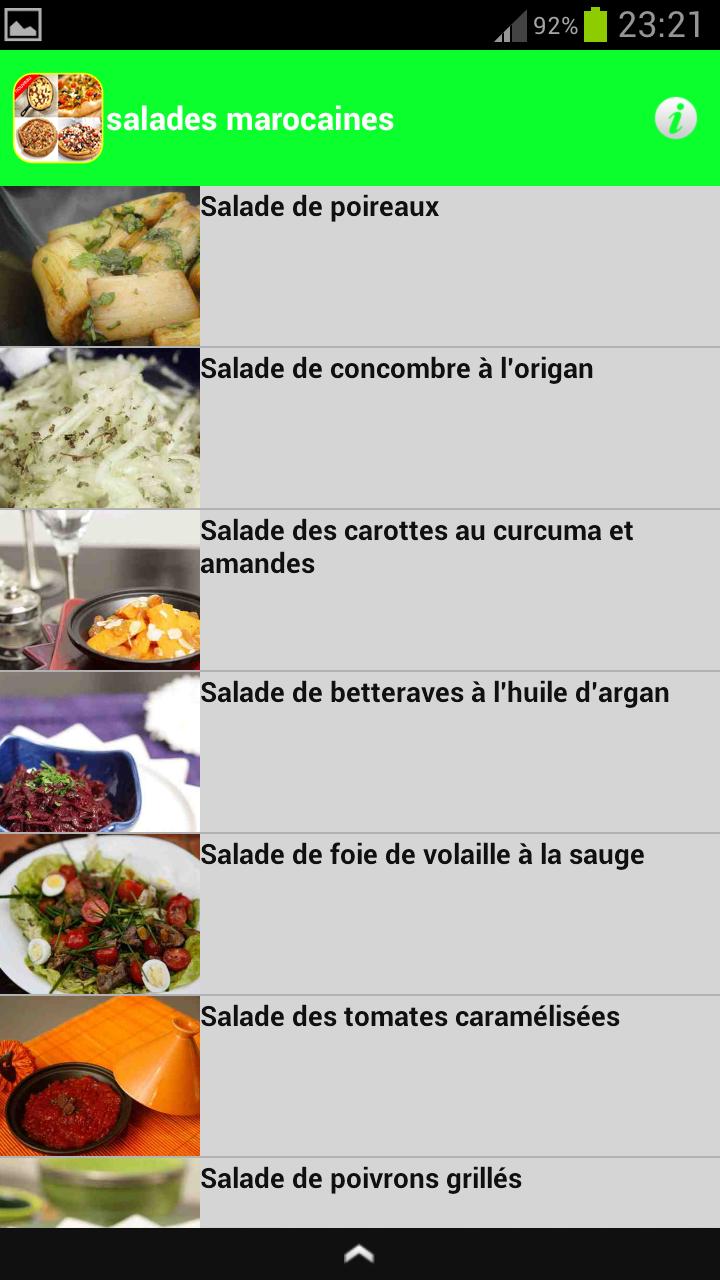Click the caramelized tomatoes tagine photo
Image resolution: width=720 pixels, height=1280 pixels.
[100, 1074]
